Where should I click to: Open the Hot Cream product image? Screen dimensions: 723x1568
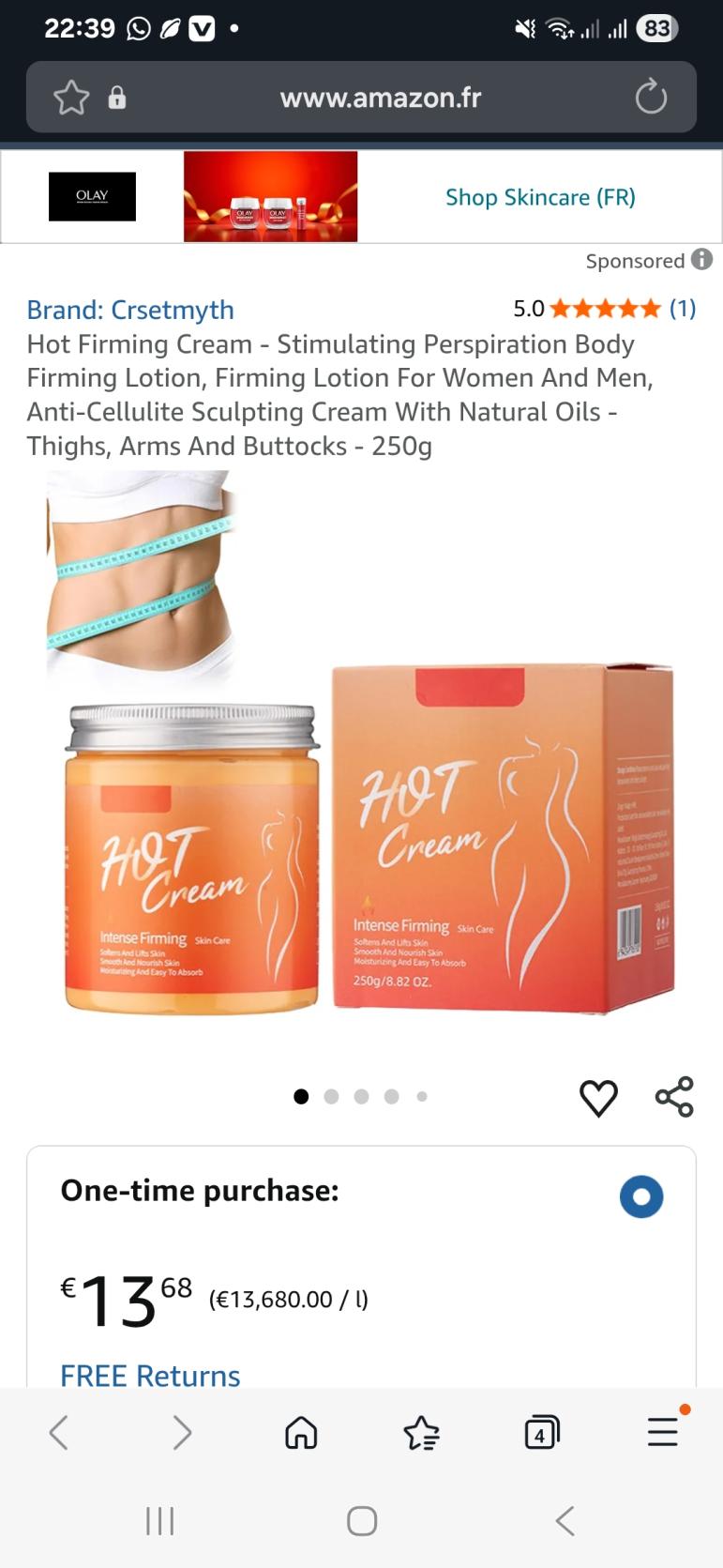(x=361, y=751)
